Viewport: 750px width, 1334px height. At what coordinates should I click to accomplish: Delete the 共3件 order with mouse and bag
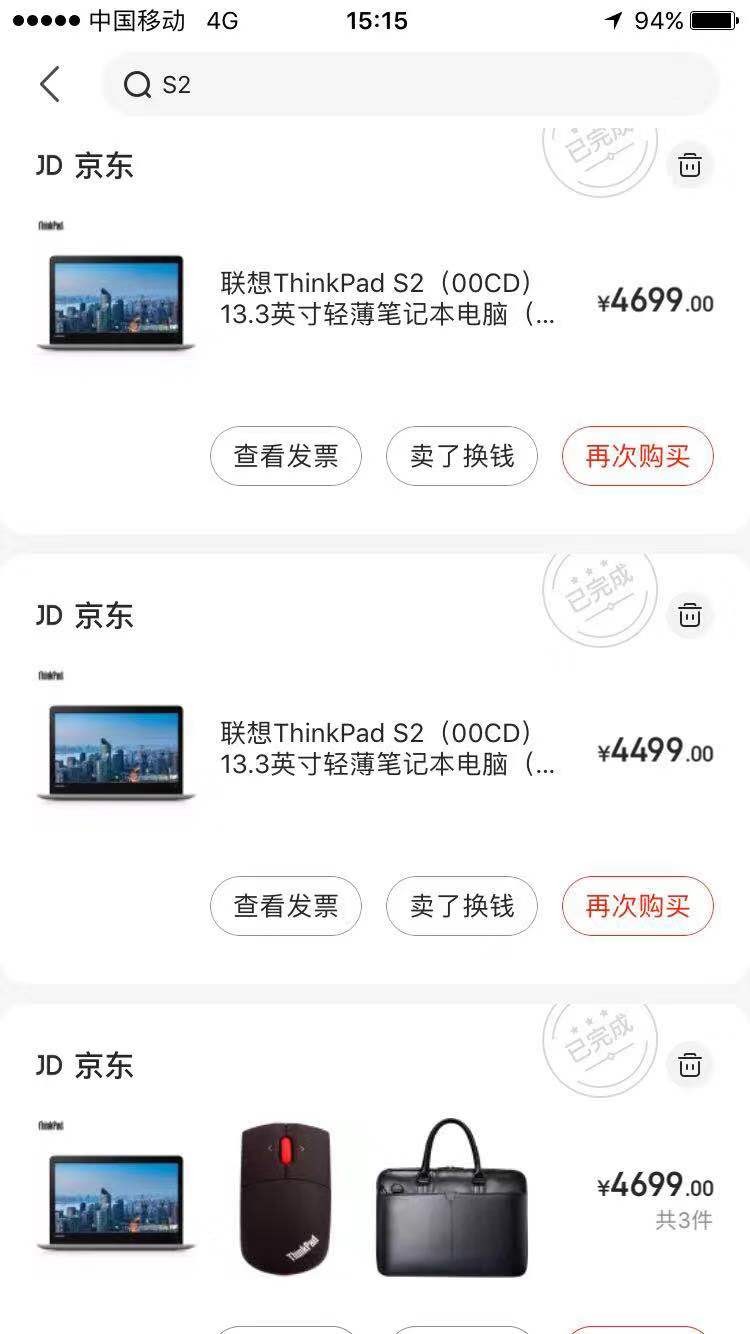coord(690,1065)
